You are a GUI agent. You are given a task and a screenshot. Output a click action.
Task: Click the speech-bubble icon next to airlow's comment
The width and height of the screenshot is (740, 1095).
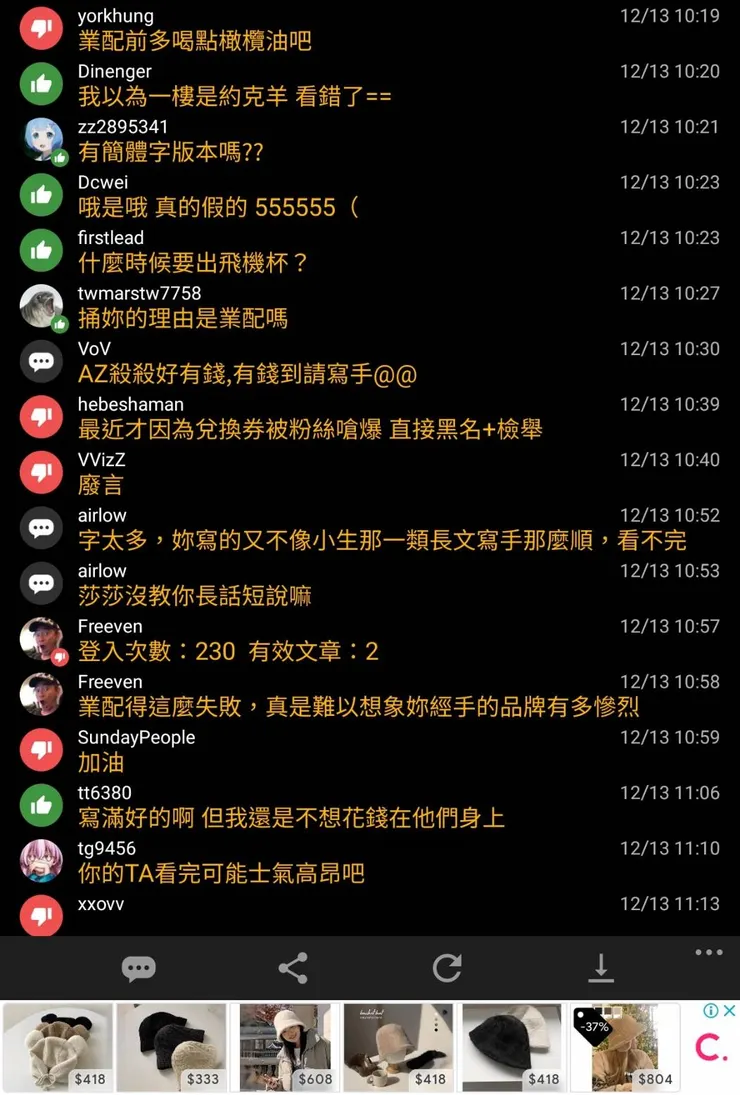pos(40,527)
